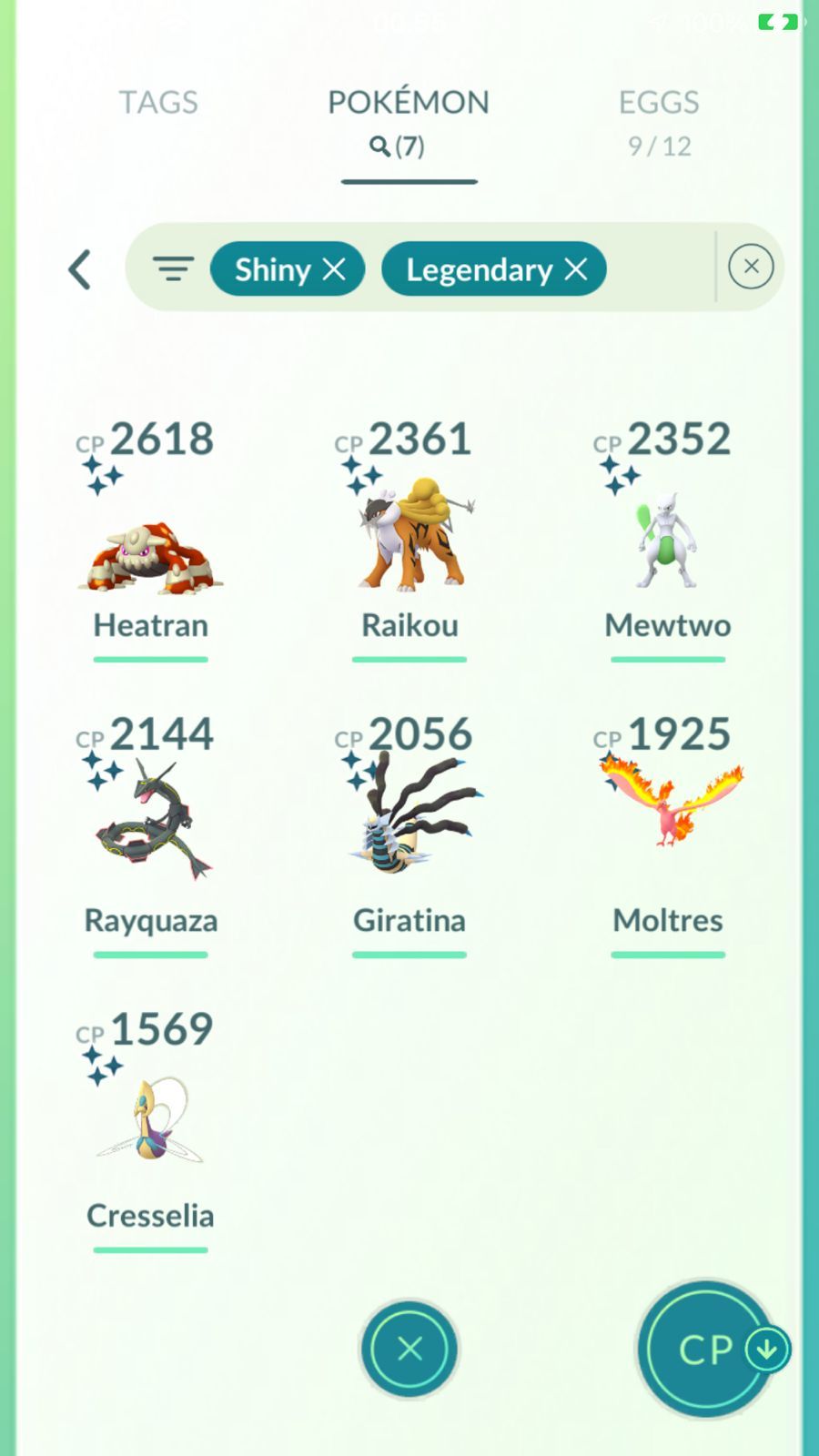The height and width of the screenshot is (1456, 819).
Task: Go back using the left arrow
Action: [x=80, y=269]
